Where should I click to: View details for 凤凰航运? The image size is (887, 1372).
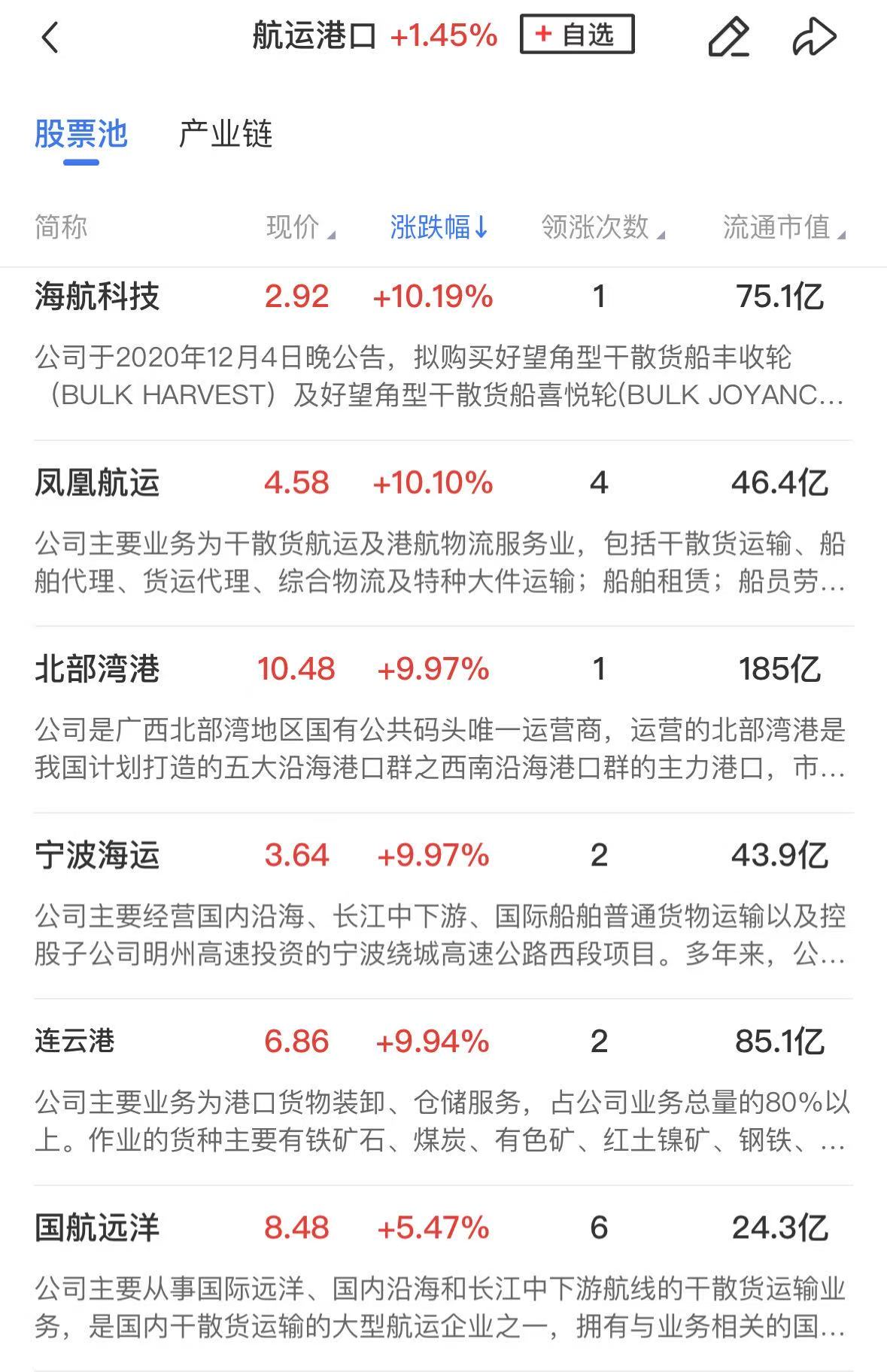(97, 483)
